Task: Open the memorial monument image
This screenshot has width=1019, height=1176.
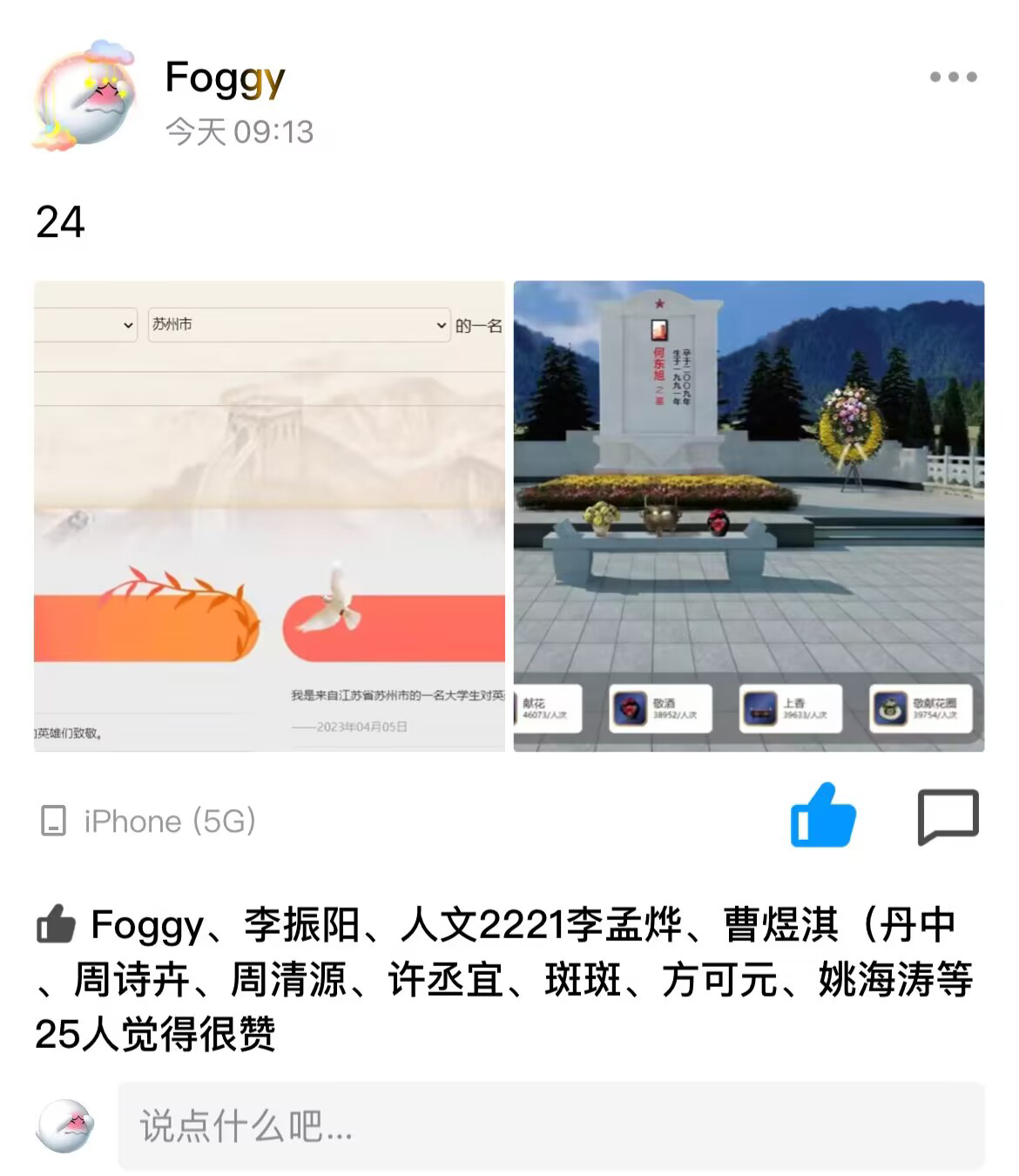Action: [x=749, y=516]
